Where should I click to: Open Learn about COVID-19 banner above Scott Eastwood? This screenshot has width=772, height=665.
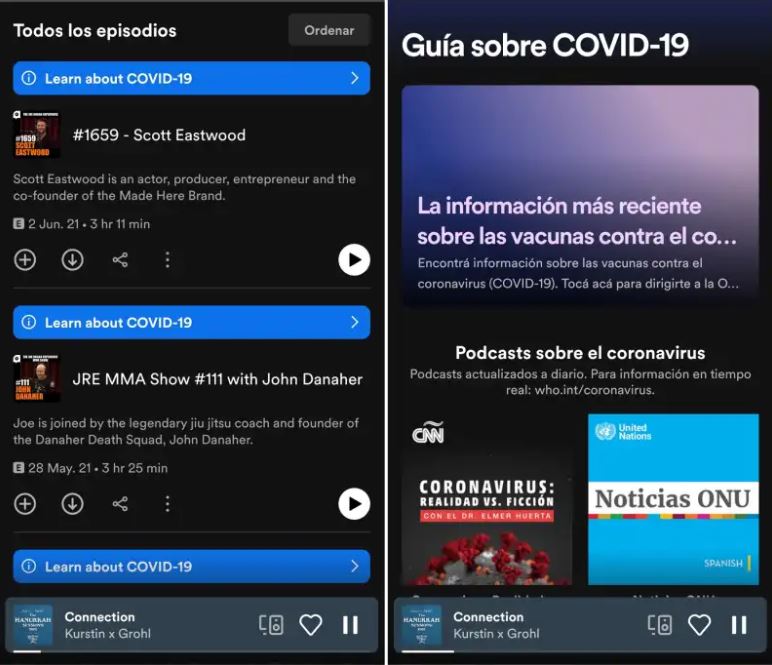click(191, 78)
